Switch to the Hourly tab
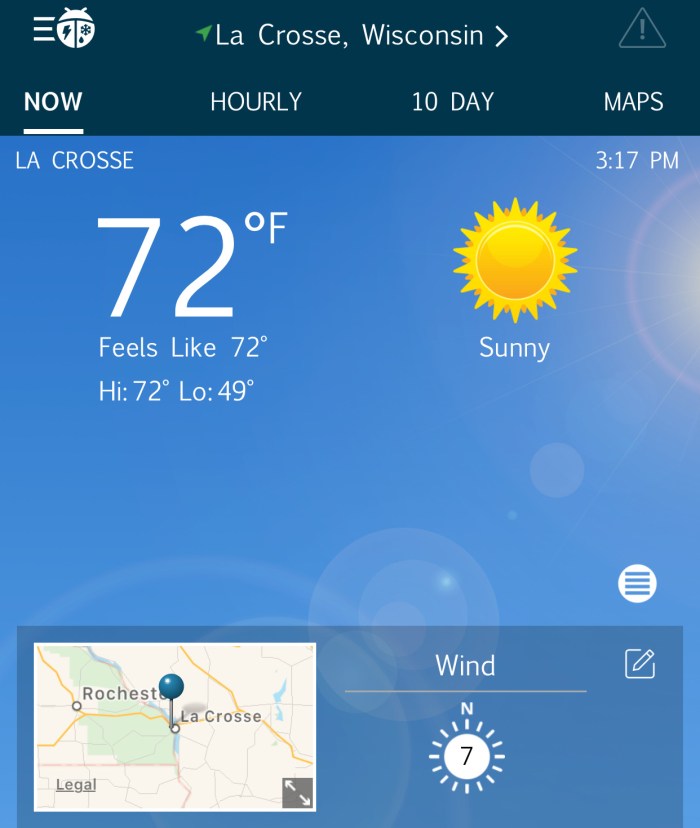Screen dimensions: 700x828 tap(256, 102)
